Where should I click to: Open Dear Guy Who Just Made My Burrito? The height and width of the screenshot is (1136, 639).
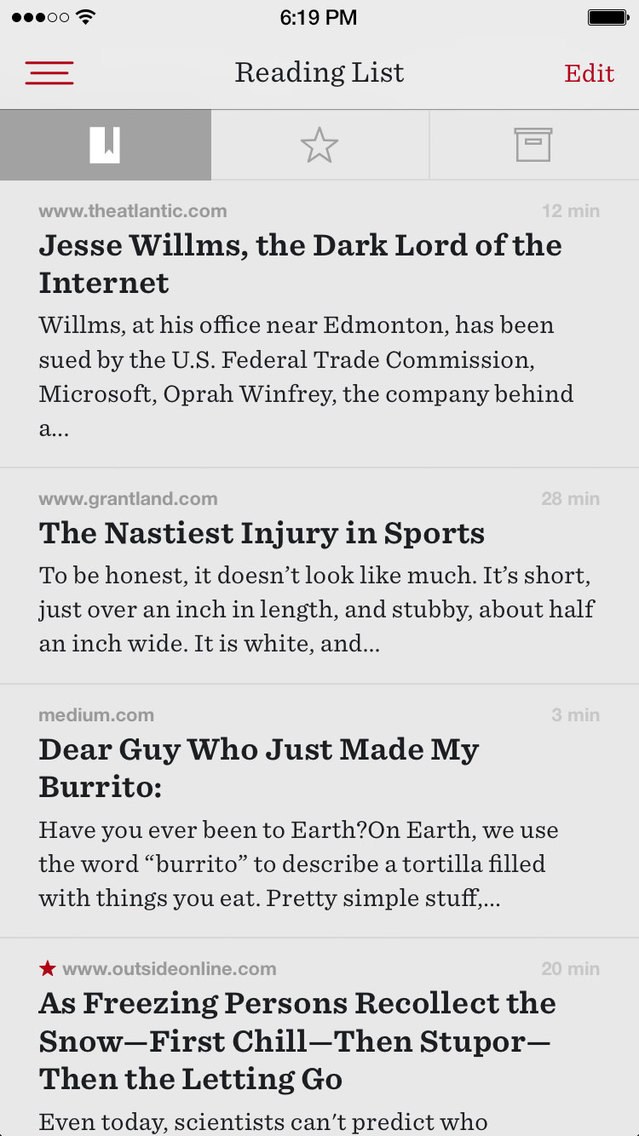(259, 767)
